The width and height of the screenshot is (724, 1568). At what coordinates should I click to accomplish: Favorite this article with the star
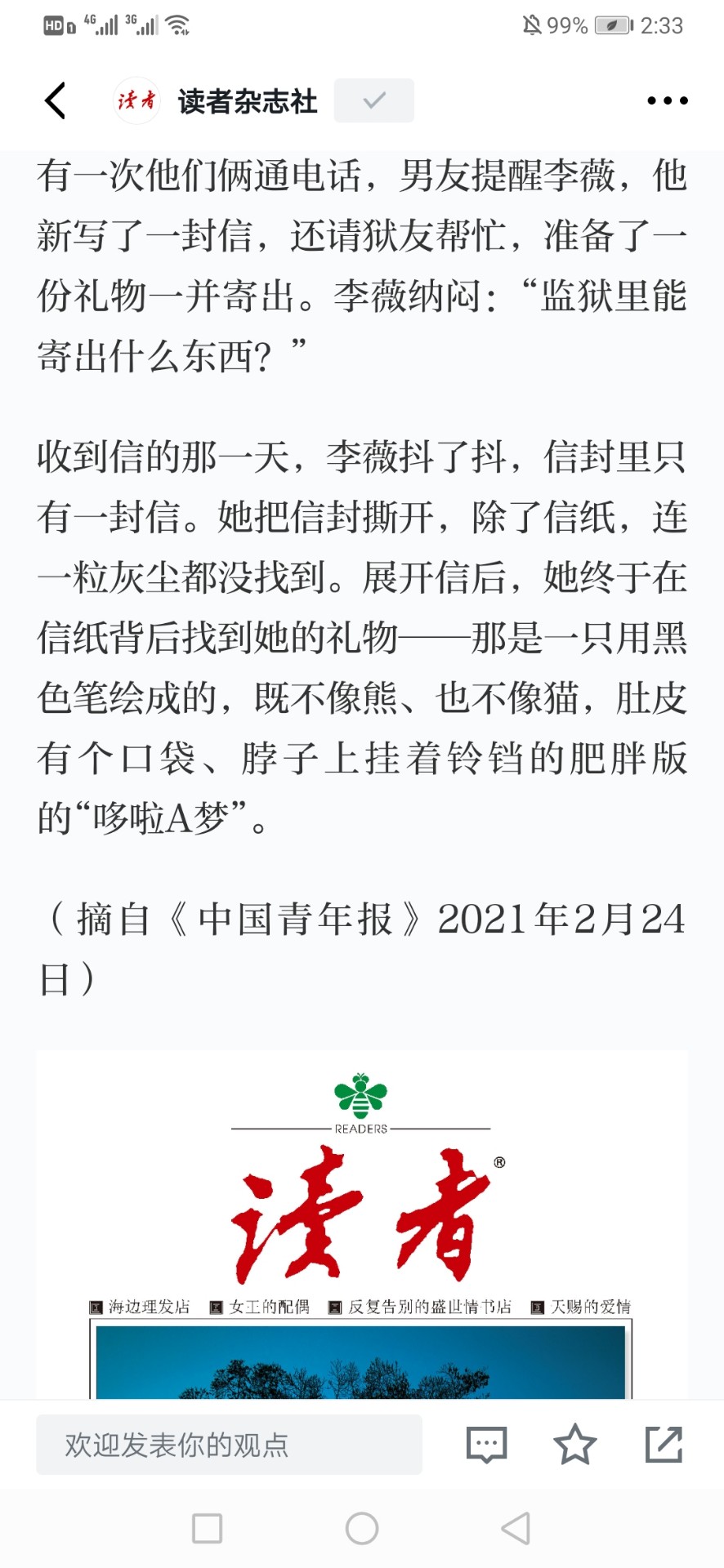click(575, 1444)
